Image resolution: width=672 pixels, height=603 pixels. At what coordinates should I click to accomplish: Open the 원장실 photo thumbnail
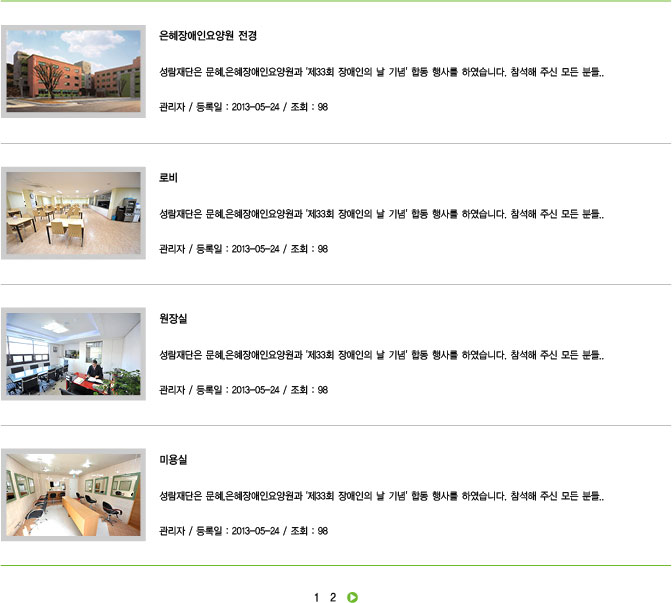tap(74, 353)
